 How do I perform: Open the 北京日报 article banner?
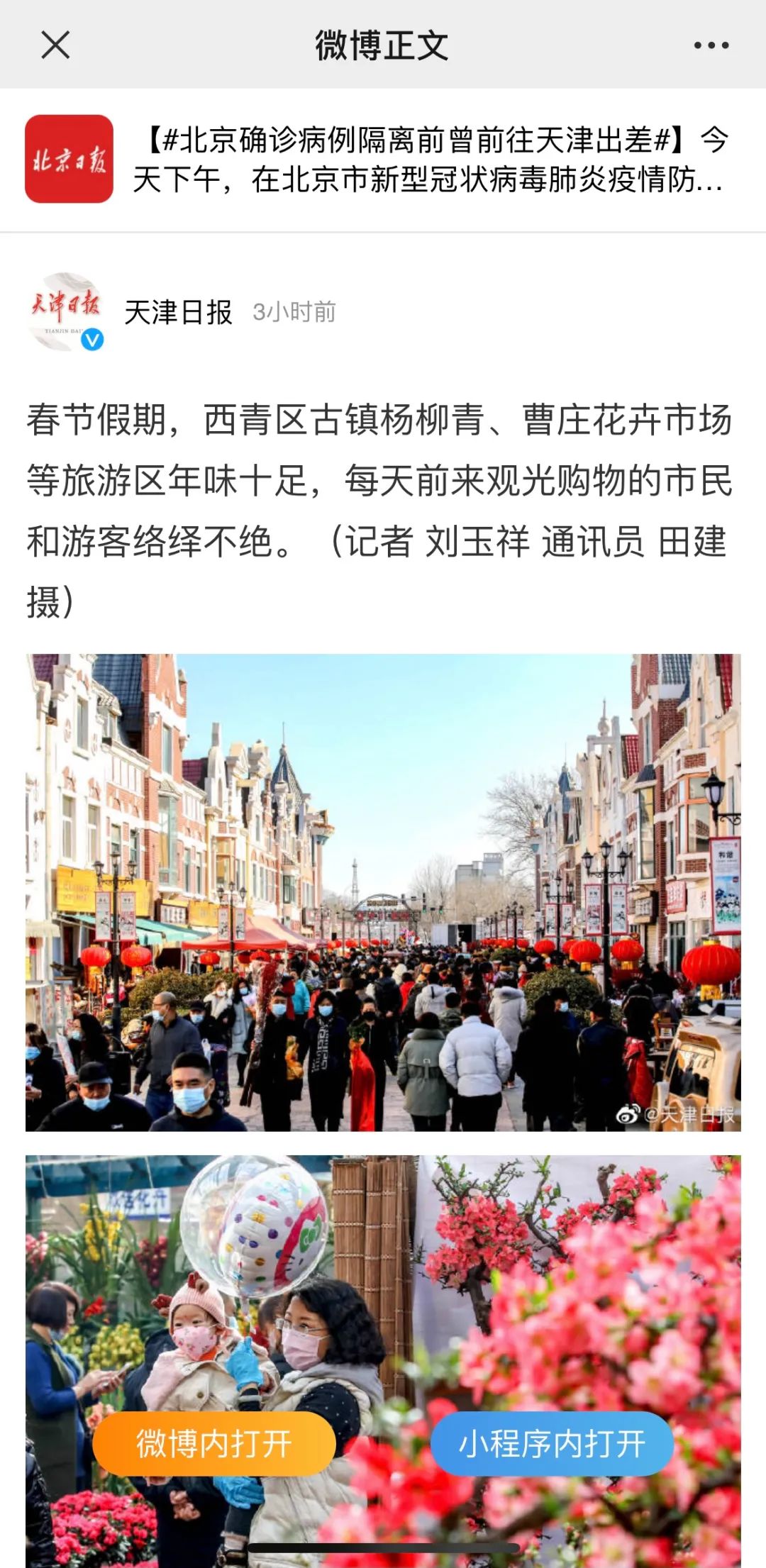coord(383,160)
